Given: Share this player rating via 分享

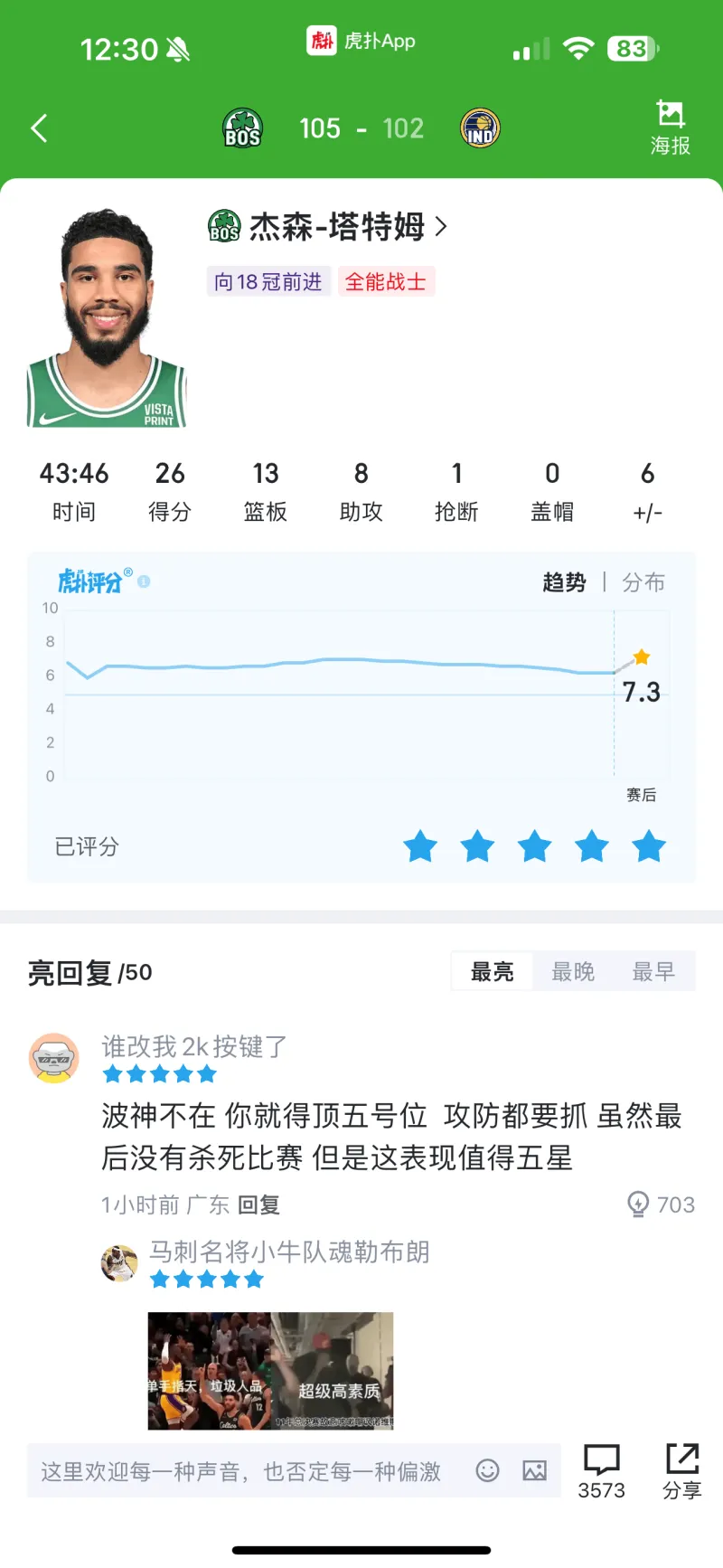Looking at the screenshot, I should [x=682, y=1471].
